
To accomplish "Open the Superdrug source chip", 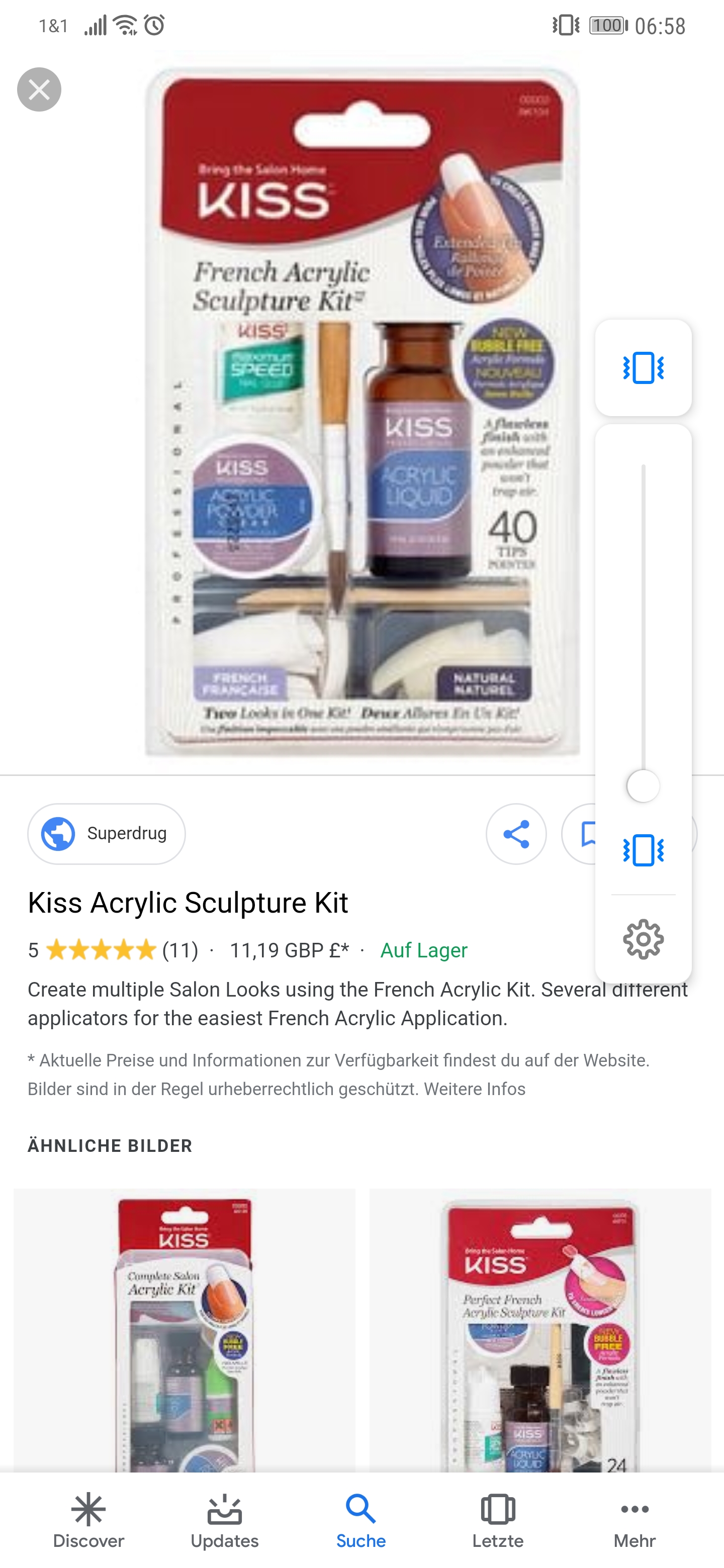I will [x=107, y=833].
